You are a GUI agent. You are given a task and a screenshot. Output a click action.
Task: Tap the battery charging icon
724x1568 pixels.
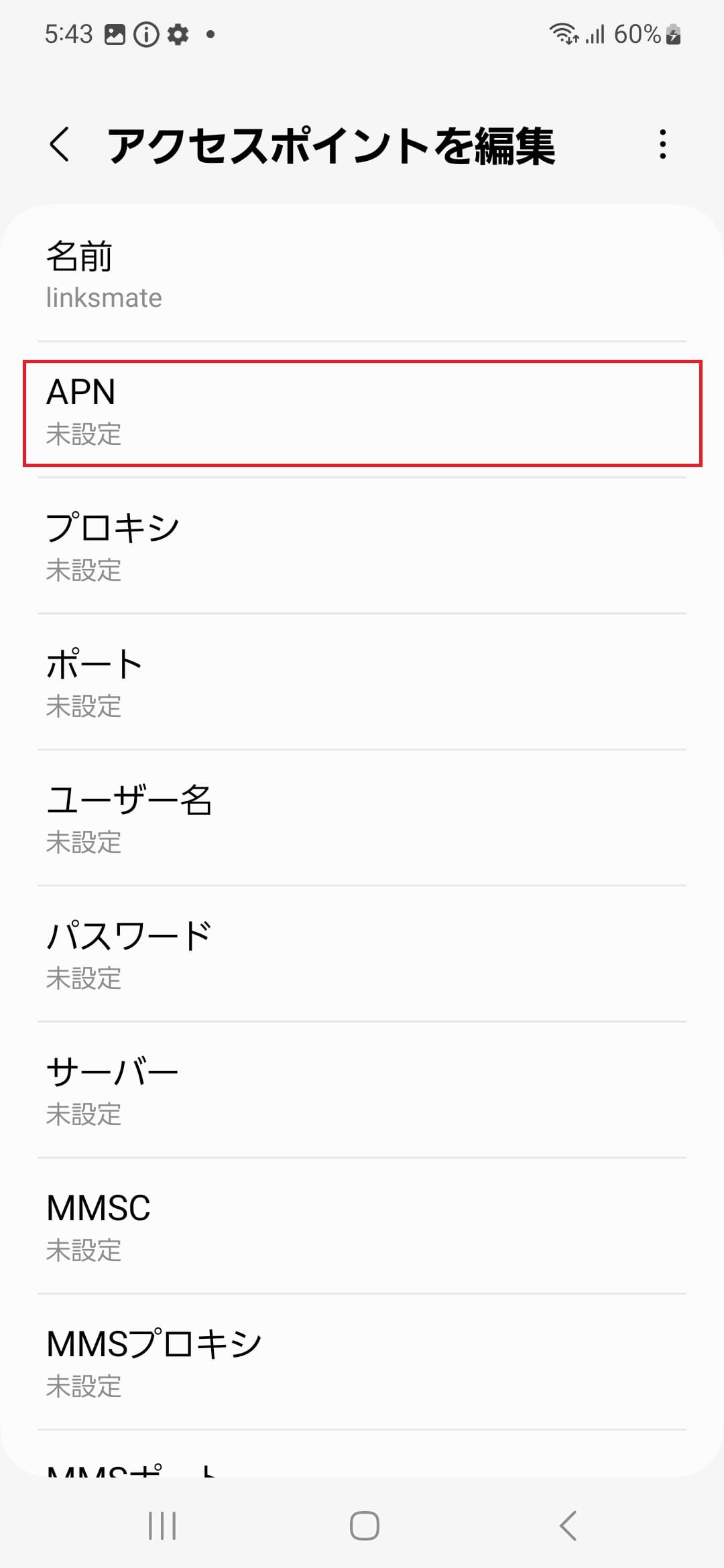point(672,34)
